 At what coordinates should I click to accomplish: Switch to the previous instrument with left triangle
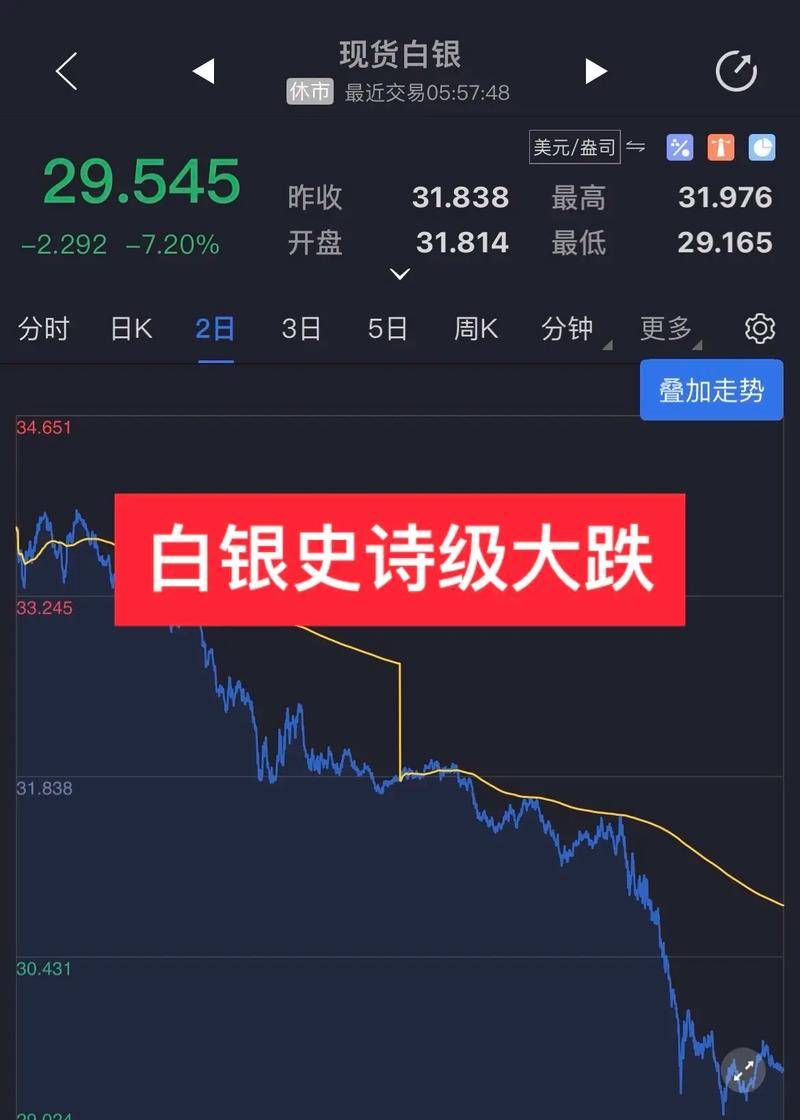tap(203, 71)
